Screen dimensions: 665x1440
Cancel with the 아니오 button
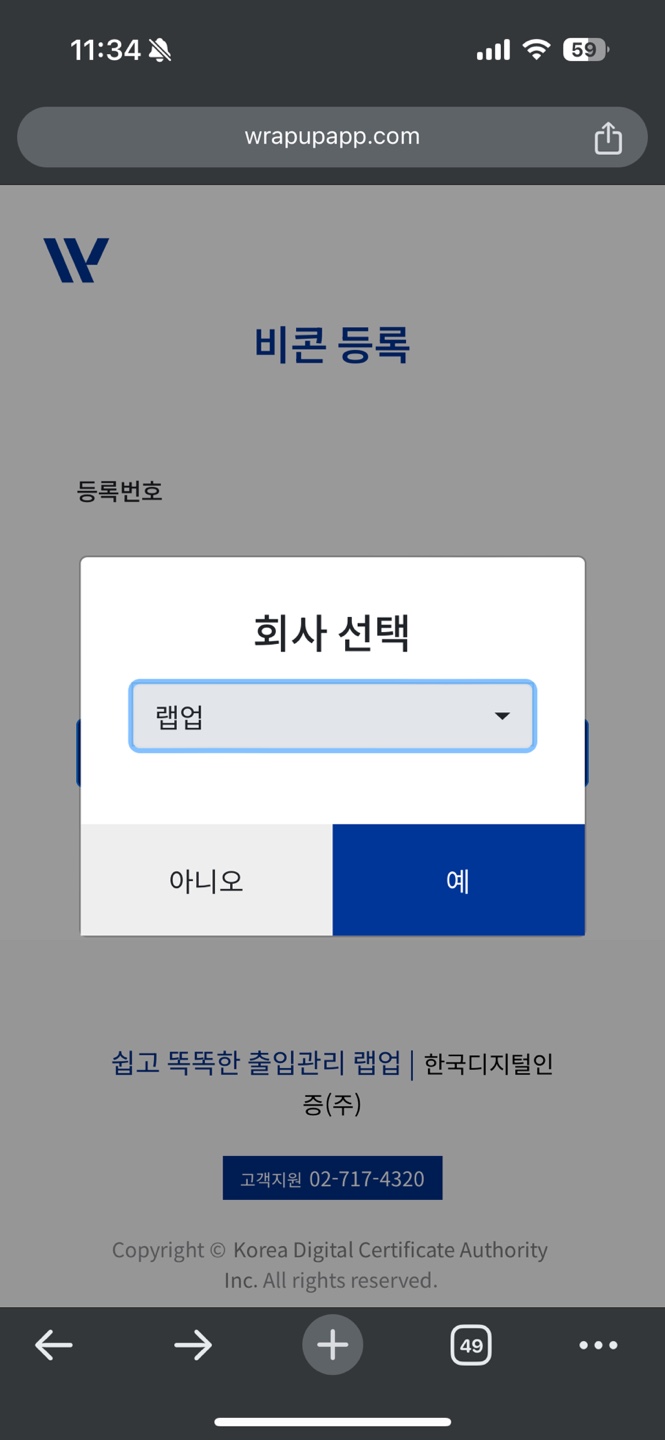(x=206, y=880)
